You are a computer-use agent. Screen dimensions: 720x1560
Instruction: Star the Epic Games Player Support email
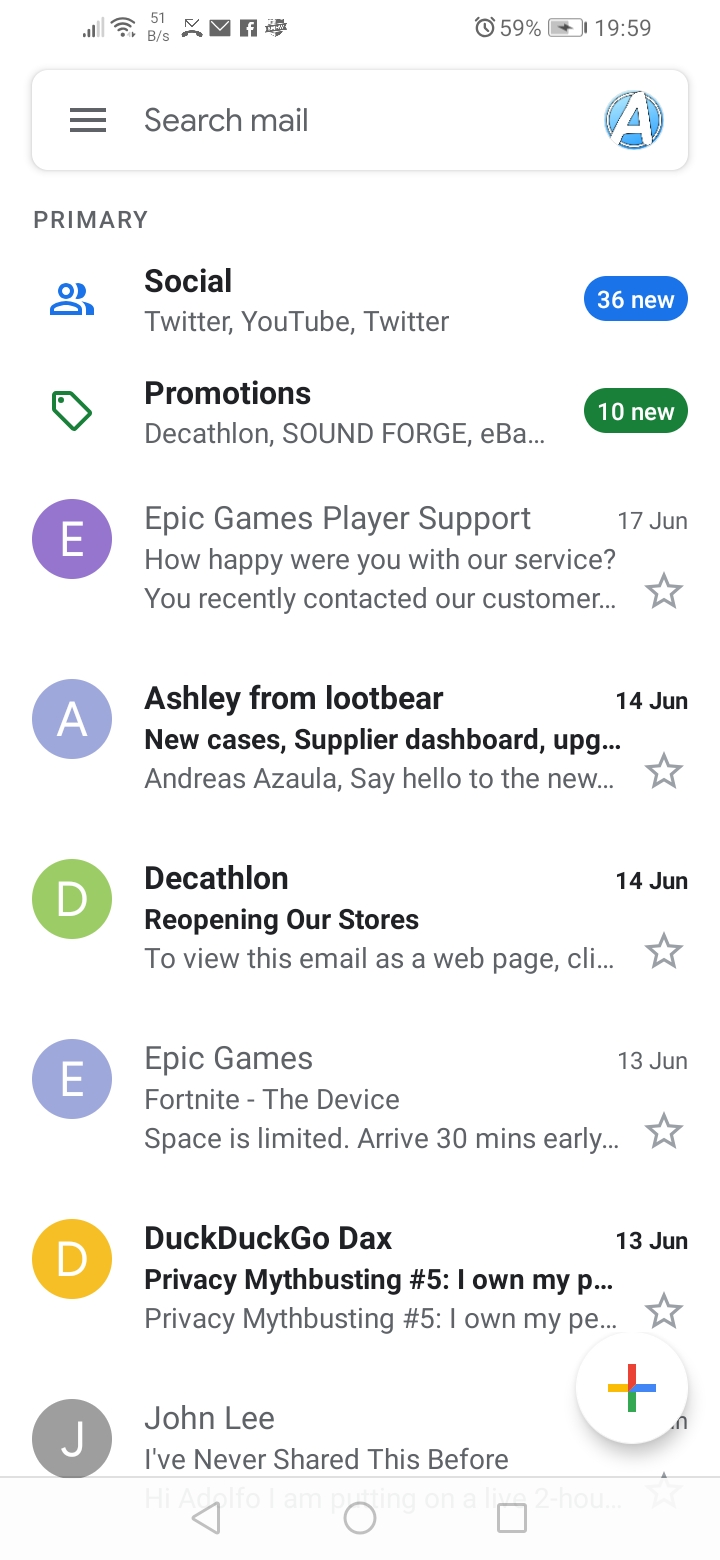coord(663,592)
